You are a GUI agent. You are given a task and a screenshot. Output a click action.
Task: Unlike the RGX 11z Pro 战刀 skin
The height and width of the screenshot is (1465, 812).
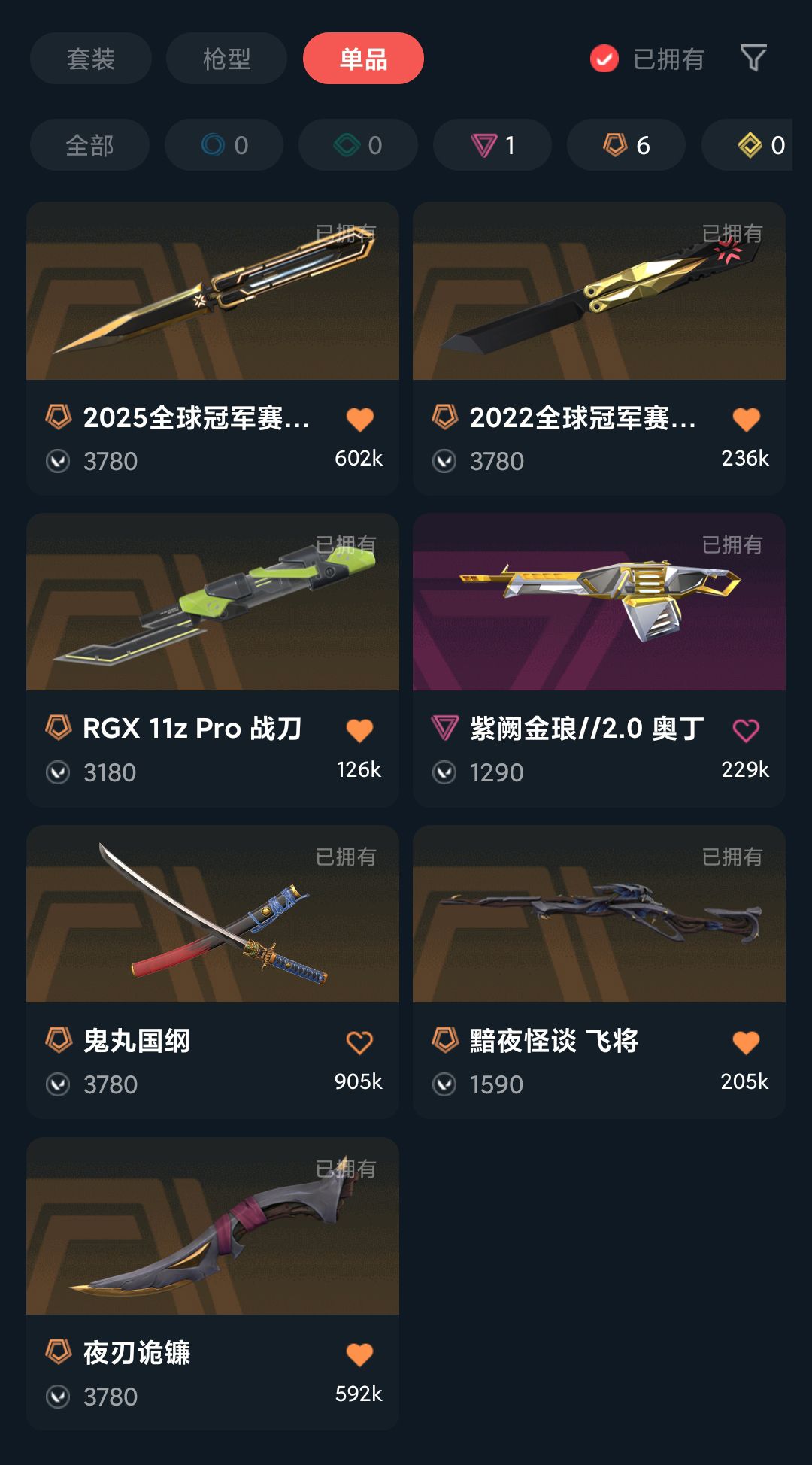point(359,730)
